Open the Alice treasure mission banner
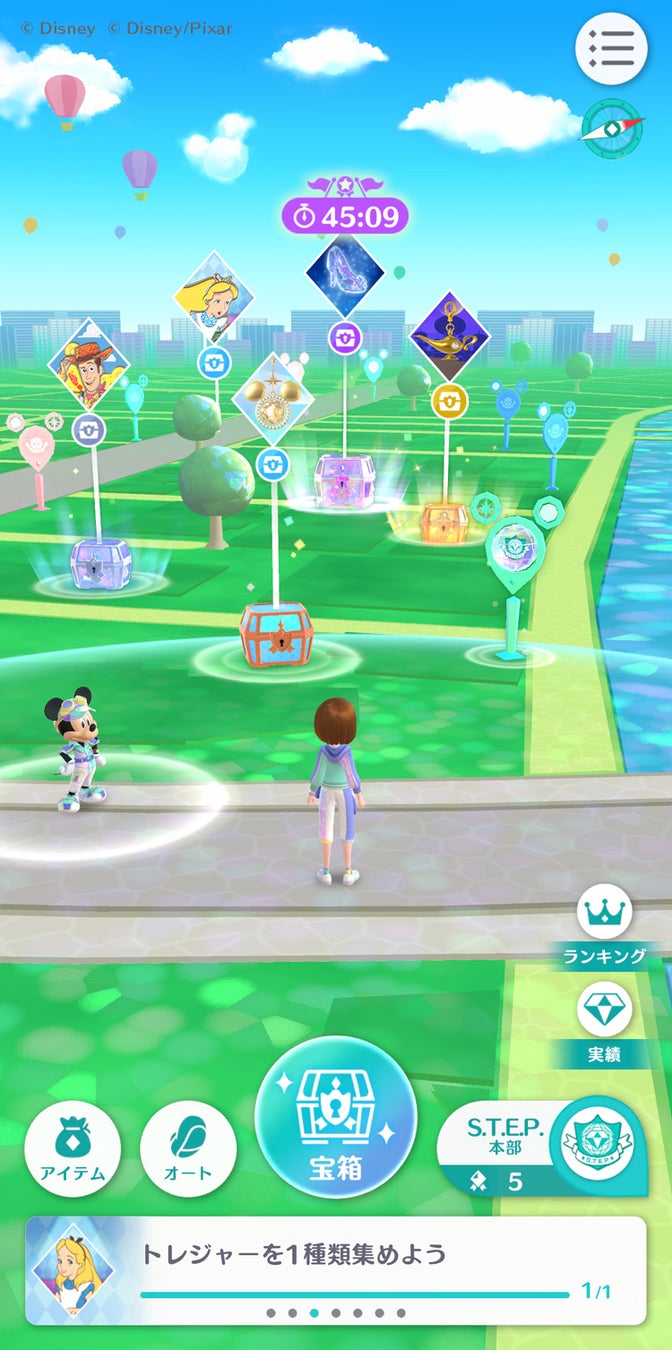Image resolution: width=672 pixels, height=1350 pixels. click(336, 1270)
